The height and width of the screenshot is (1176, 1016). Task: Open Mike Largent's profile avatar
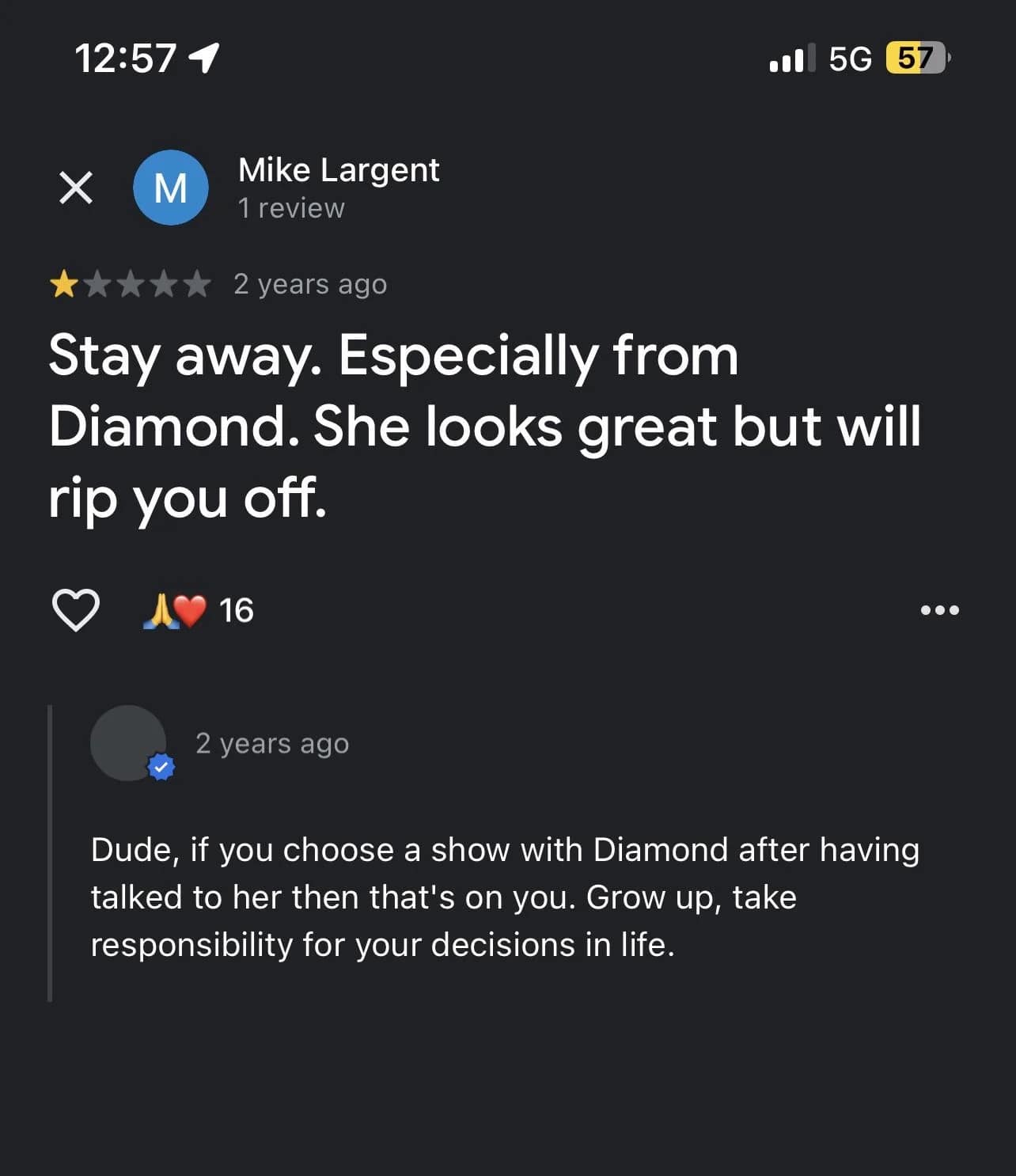click(x=171, y=188)
